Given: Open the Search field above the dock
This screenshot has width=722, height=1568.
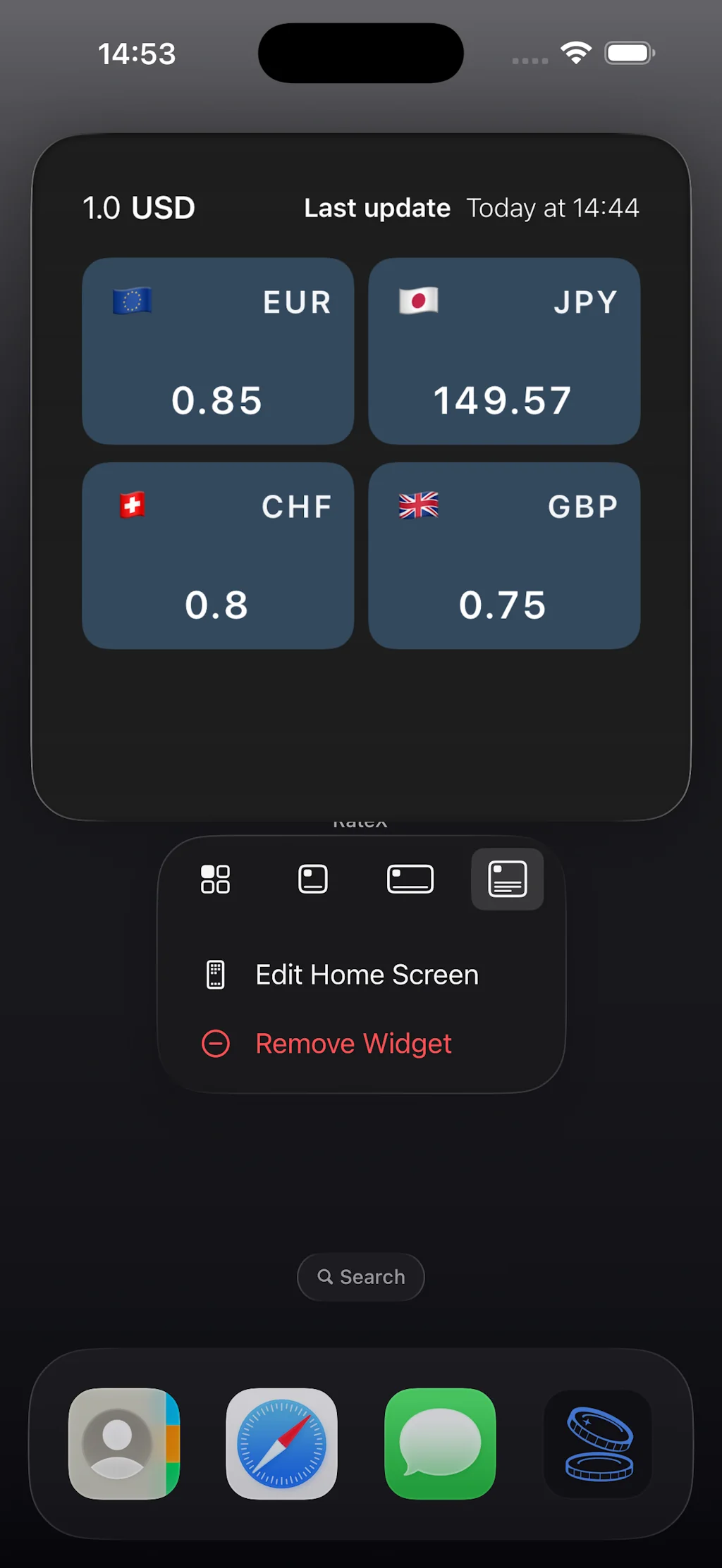Looking at the screenshot, I should coord(360,1276).
